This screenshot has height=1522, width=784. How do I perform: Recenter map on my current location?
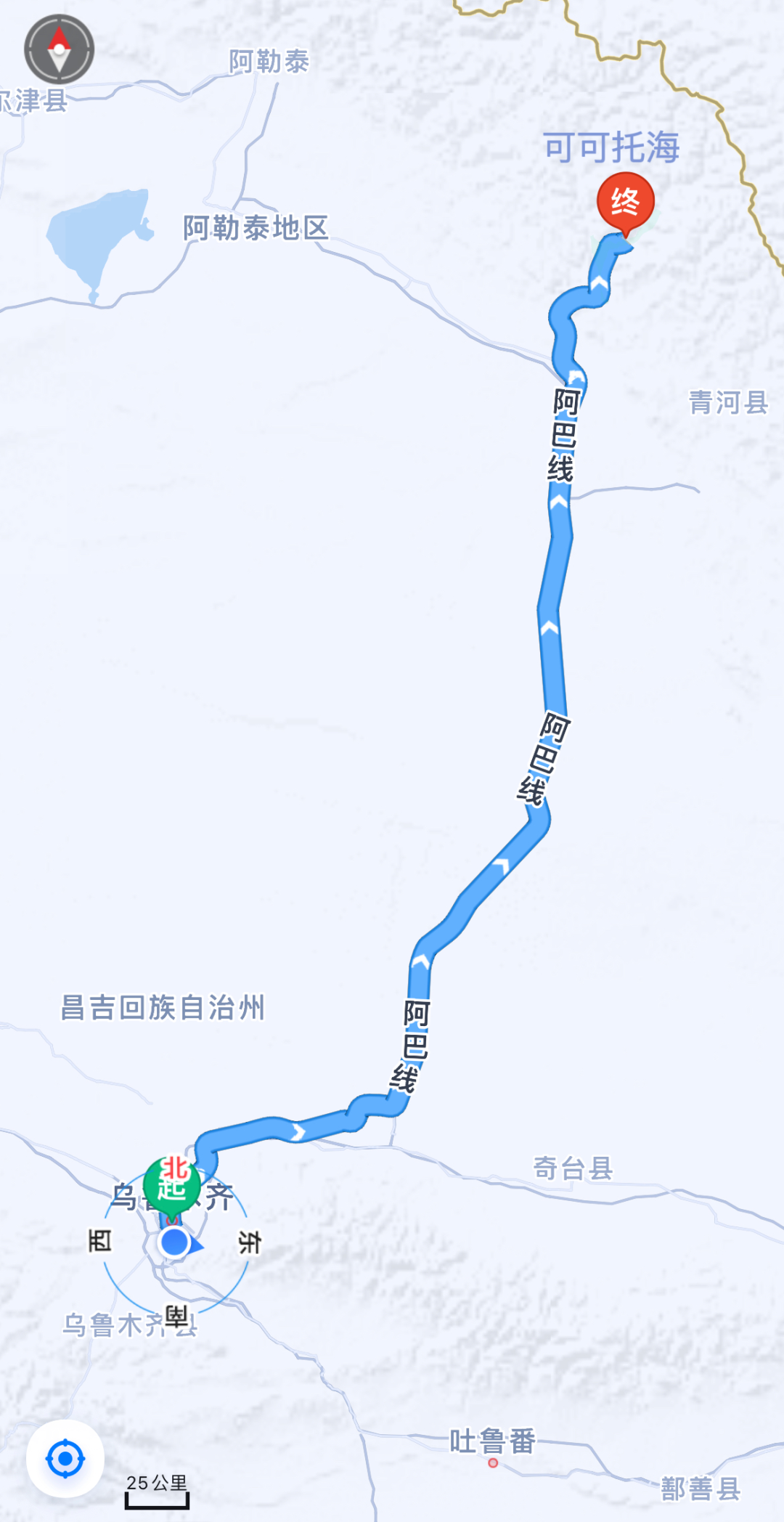coord(65,1458)
